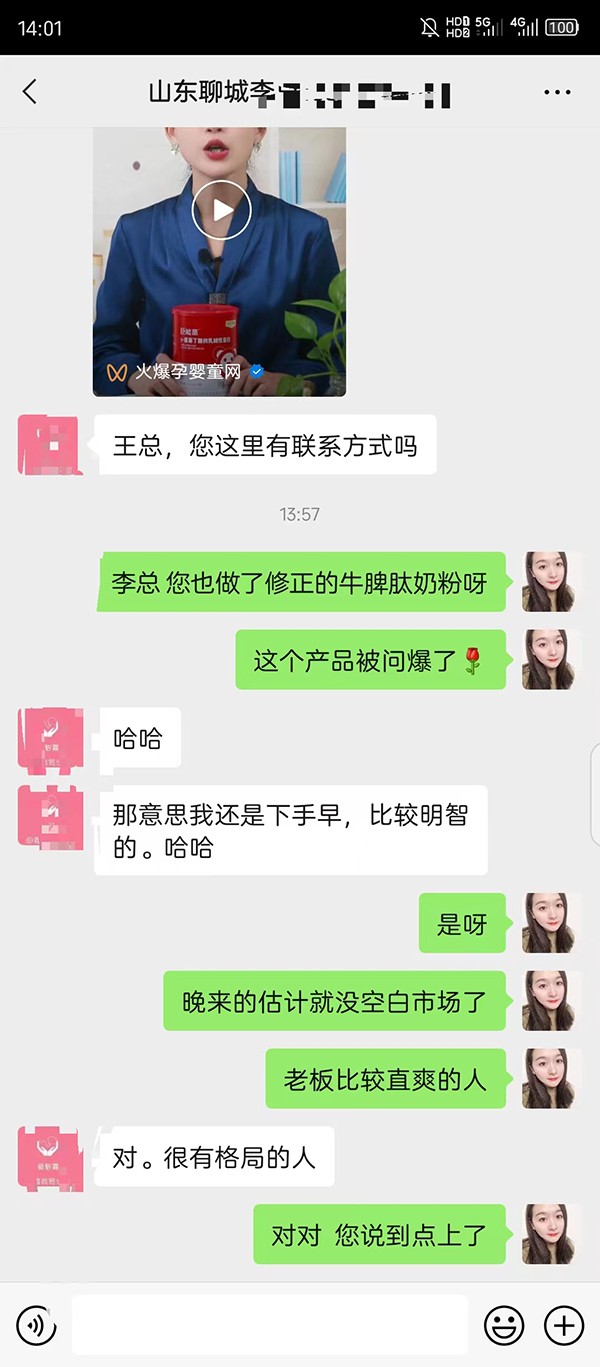Open the emoji picker

click(504, 1325)
